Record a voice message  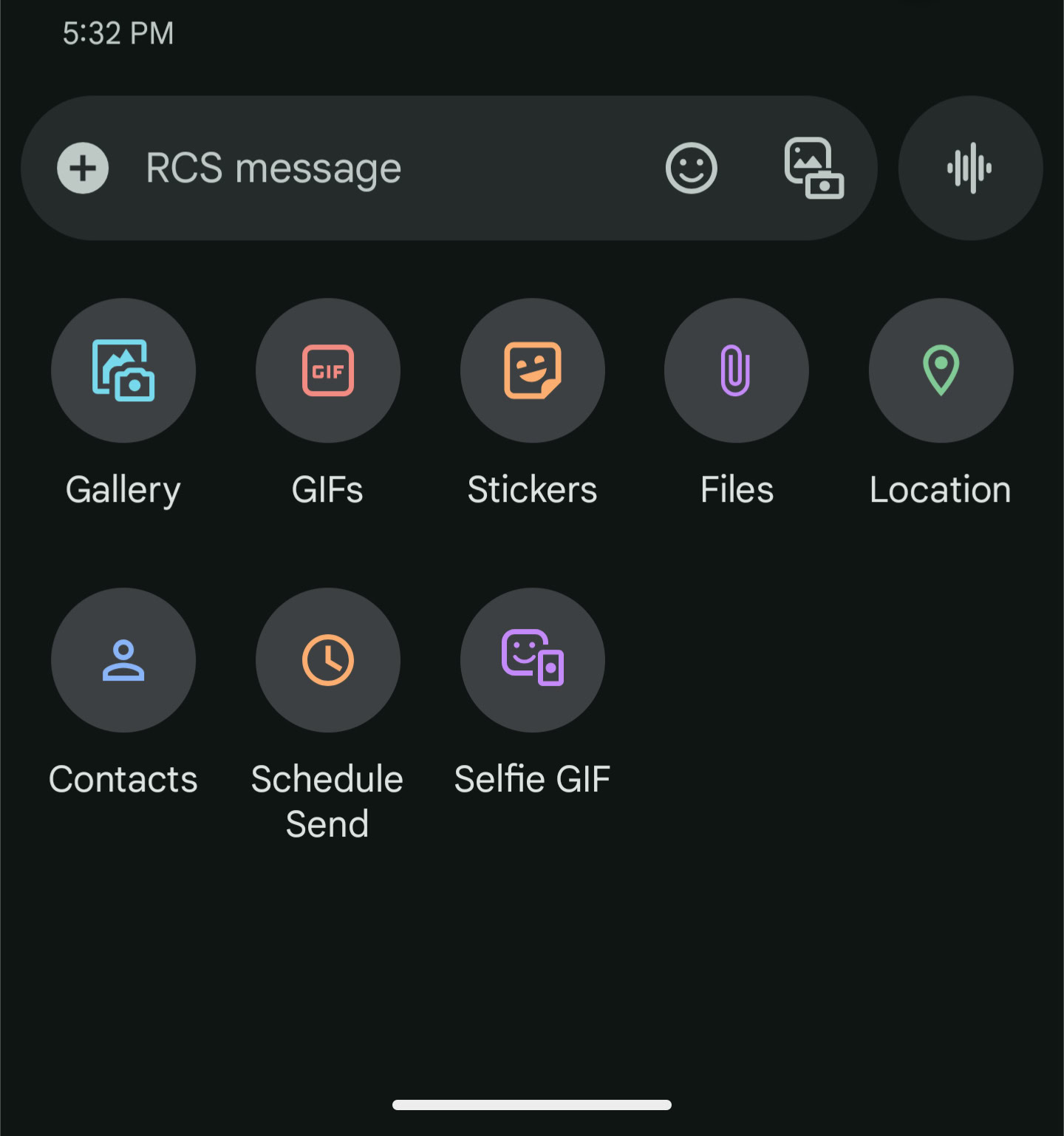(x=969, y=169)
